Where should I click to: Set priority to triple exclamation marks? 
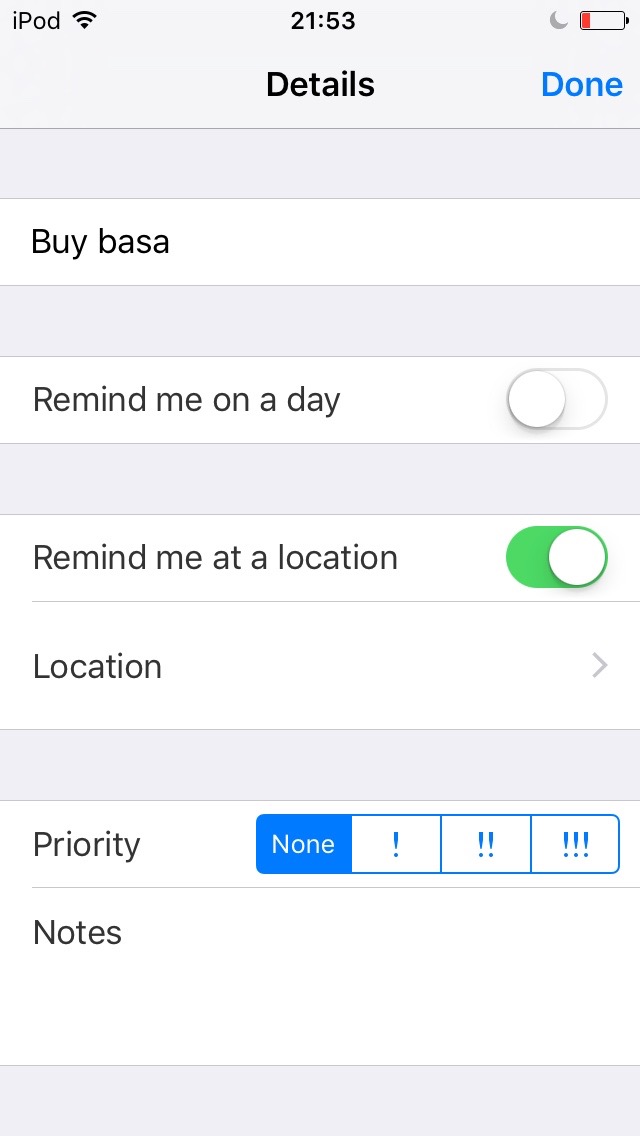coord(575,844)
